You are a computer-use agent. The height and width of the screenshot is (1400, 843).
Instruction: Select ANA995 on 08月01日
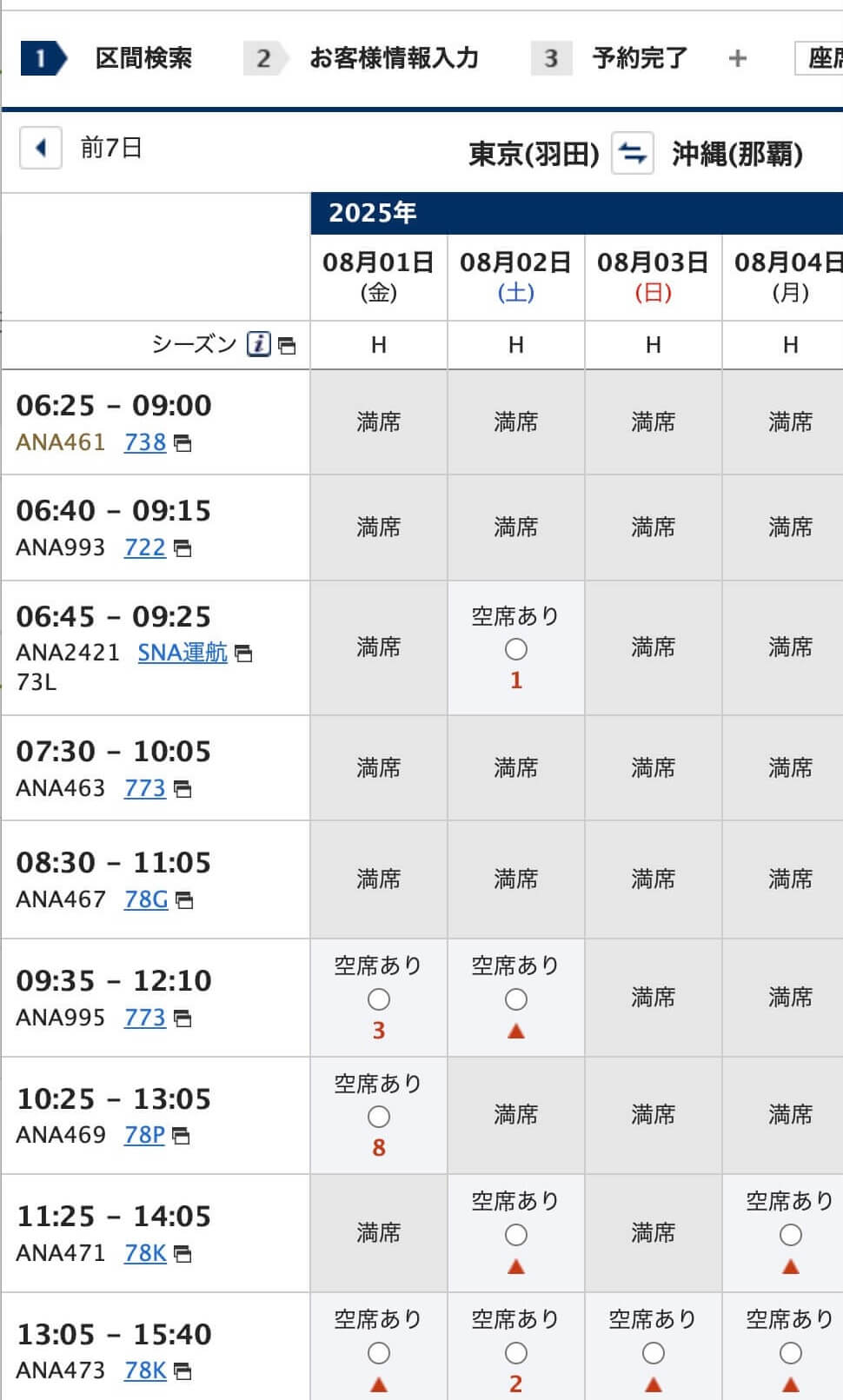click(379, 999)
